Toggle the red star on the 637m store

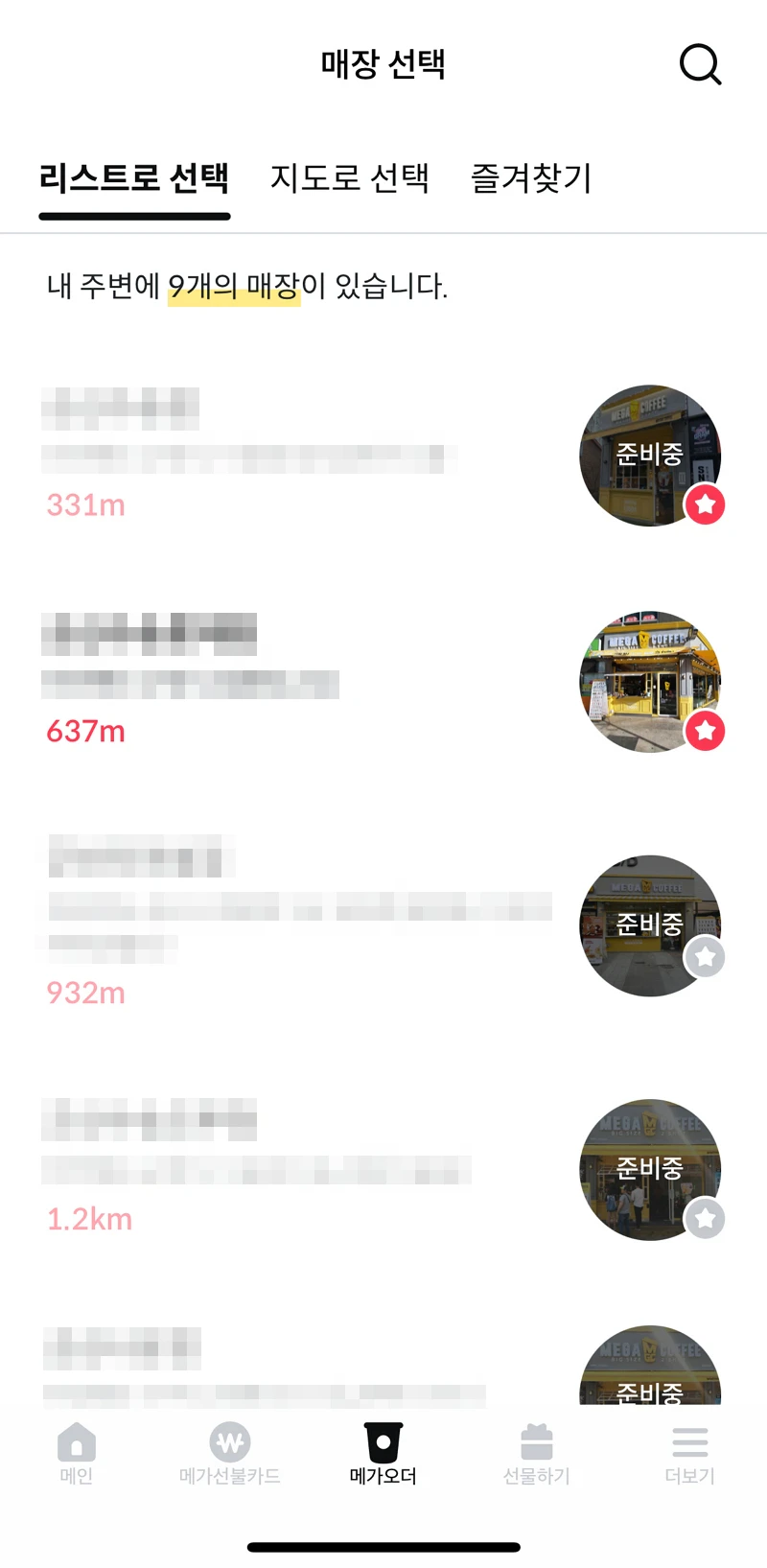(x=706, y=732)
